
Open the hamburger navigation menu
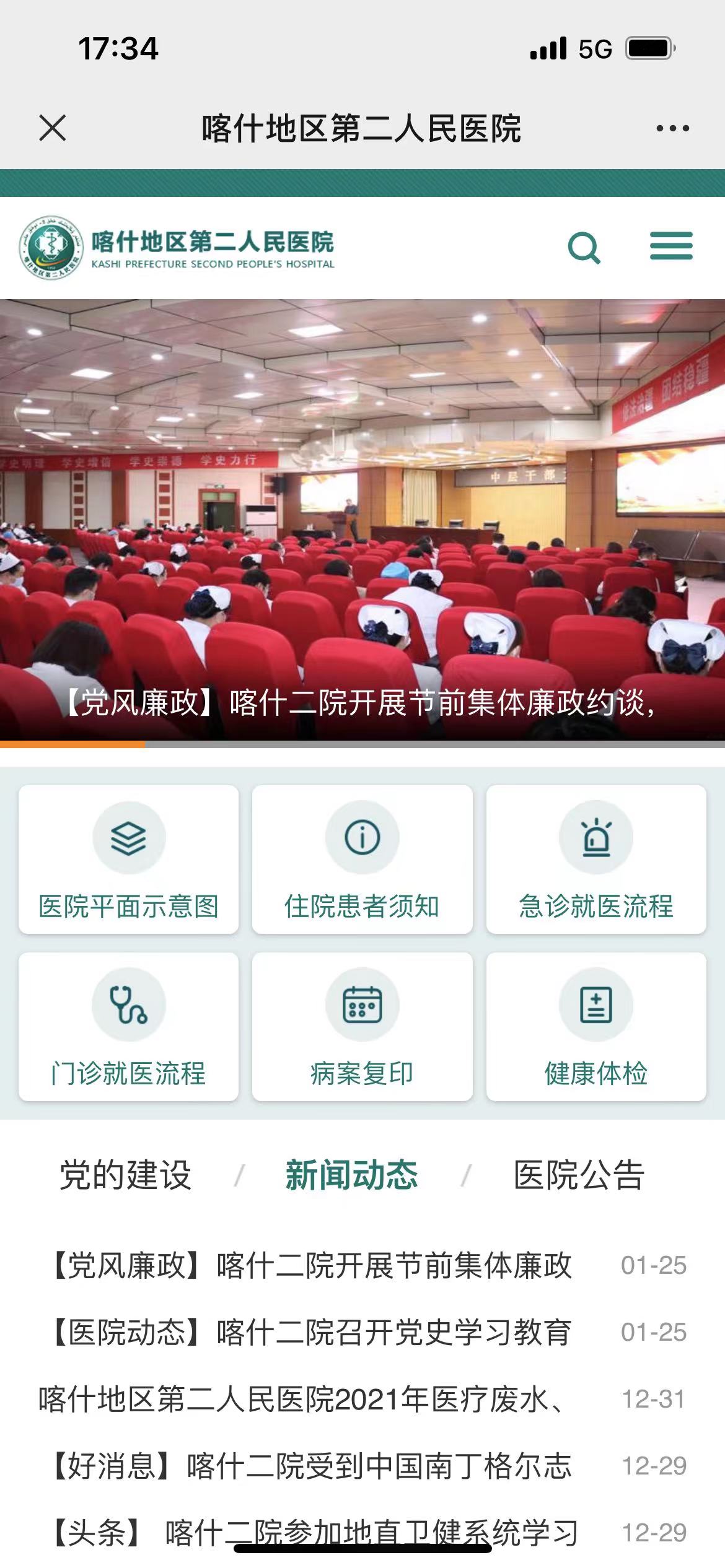[x=671, y=246]
